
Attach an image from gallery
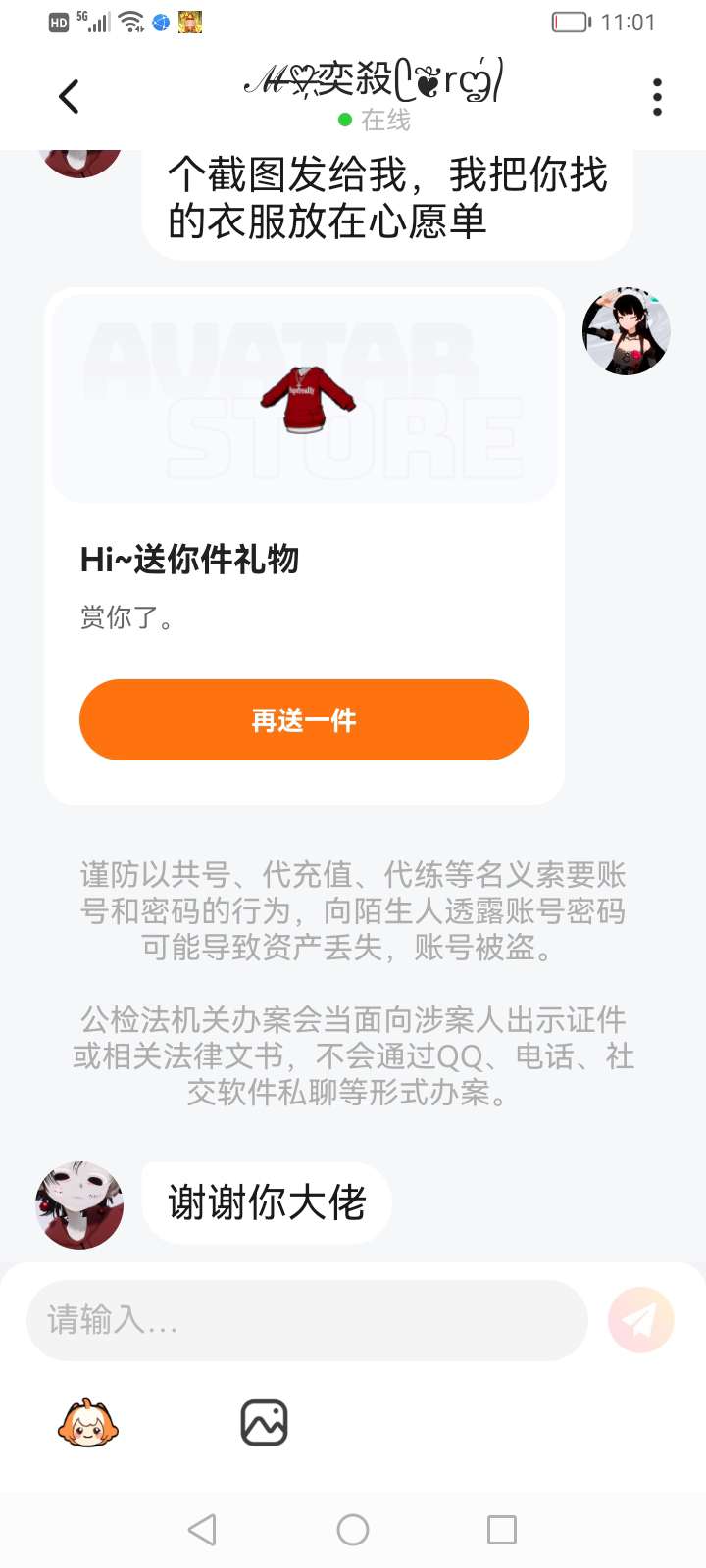coord(264,1423)
